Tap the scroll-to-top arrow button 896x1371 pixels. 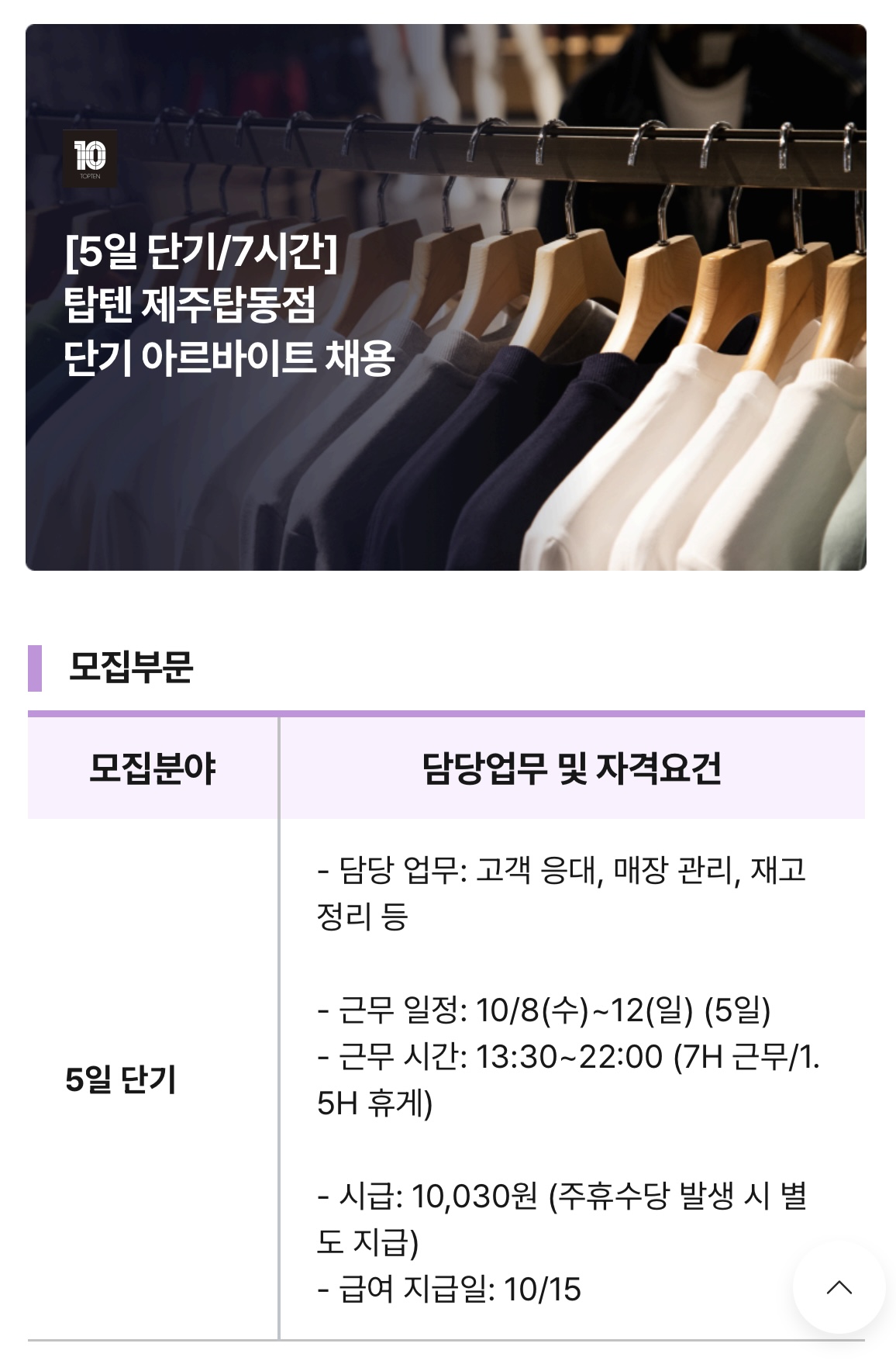[839, 1288]
